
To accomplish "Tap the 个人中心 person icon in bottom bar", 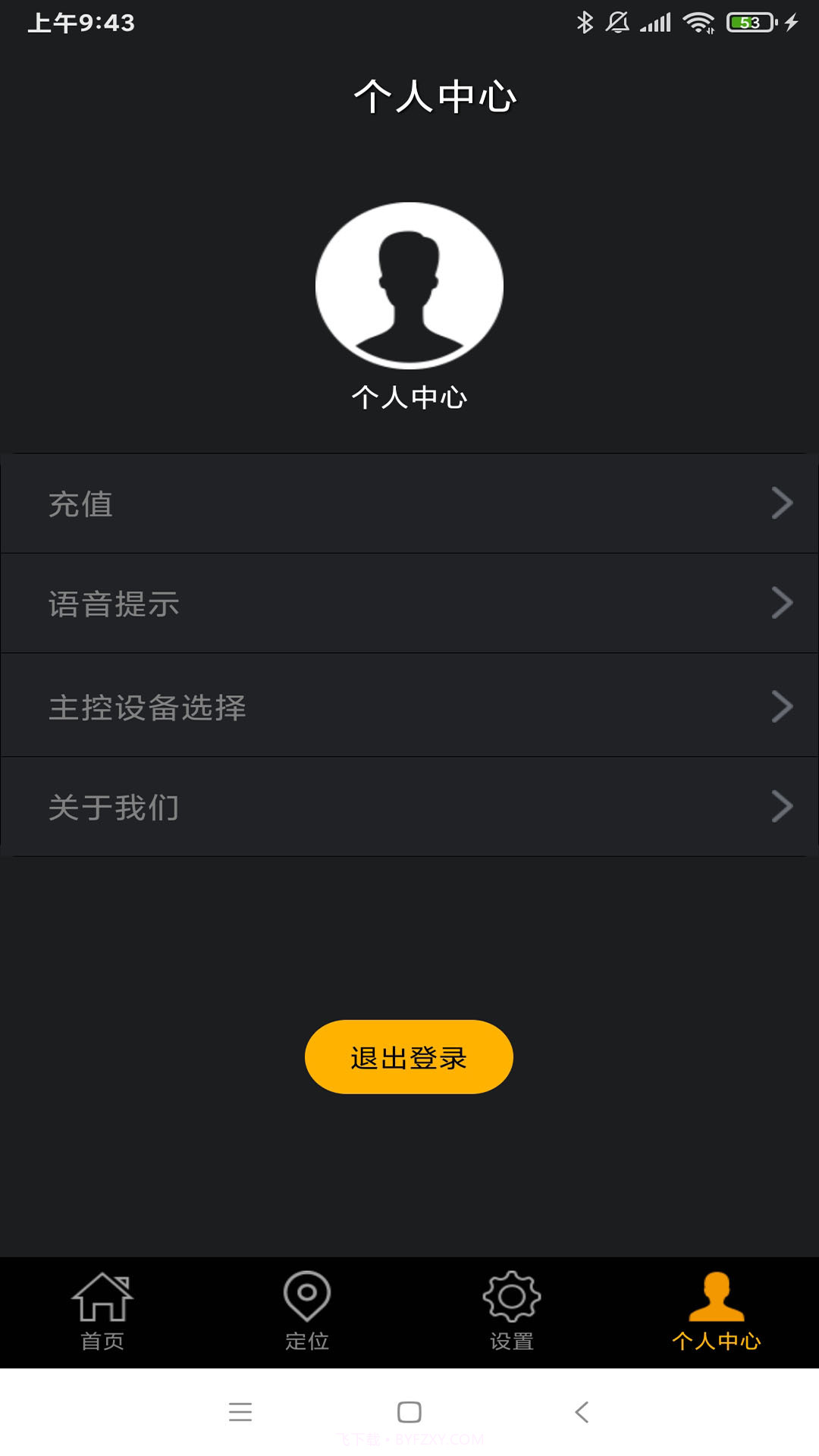I will [x=717, y=1297].
